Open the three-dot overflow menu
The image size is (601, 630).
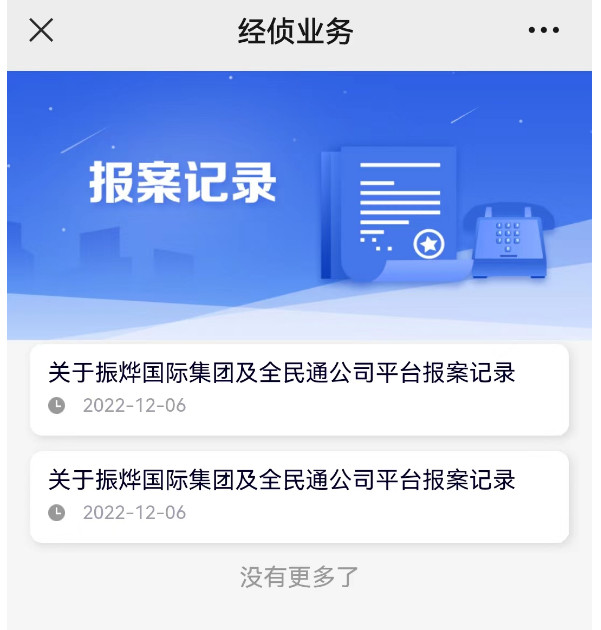(544, 31)
